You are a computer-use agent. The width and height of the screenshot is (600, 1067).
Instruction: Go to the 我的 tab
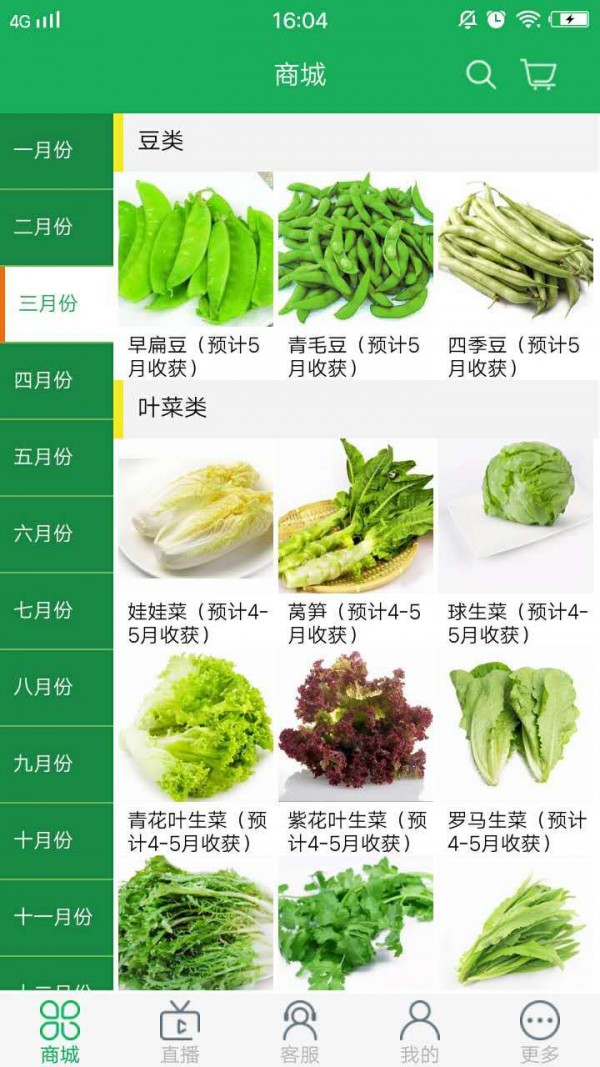pos(420,1030)
